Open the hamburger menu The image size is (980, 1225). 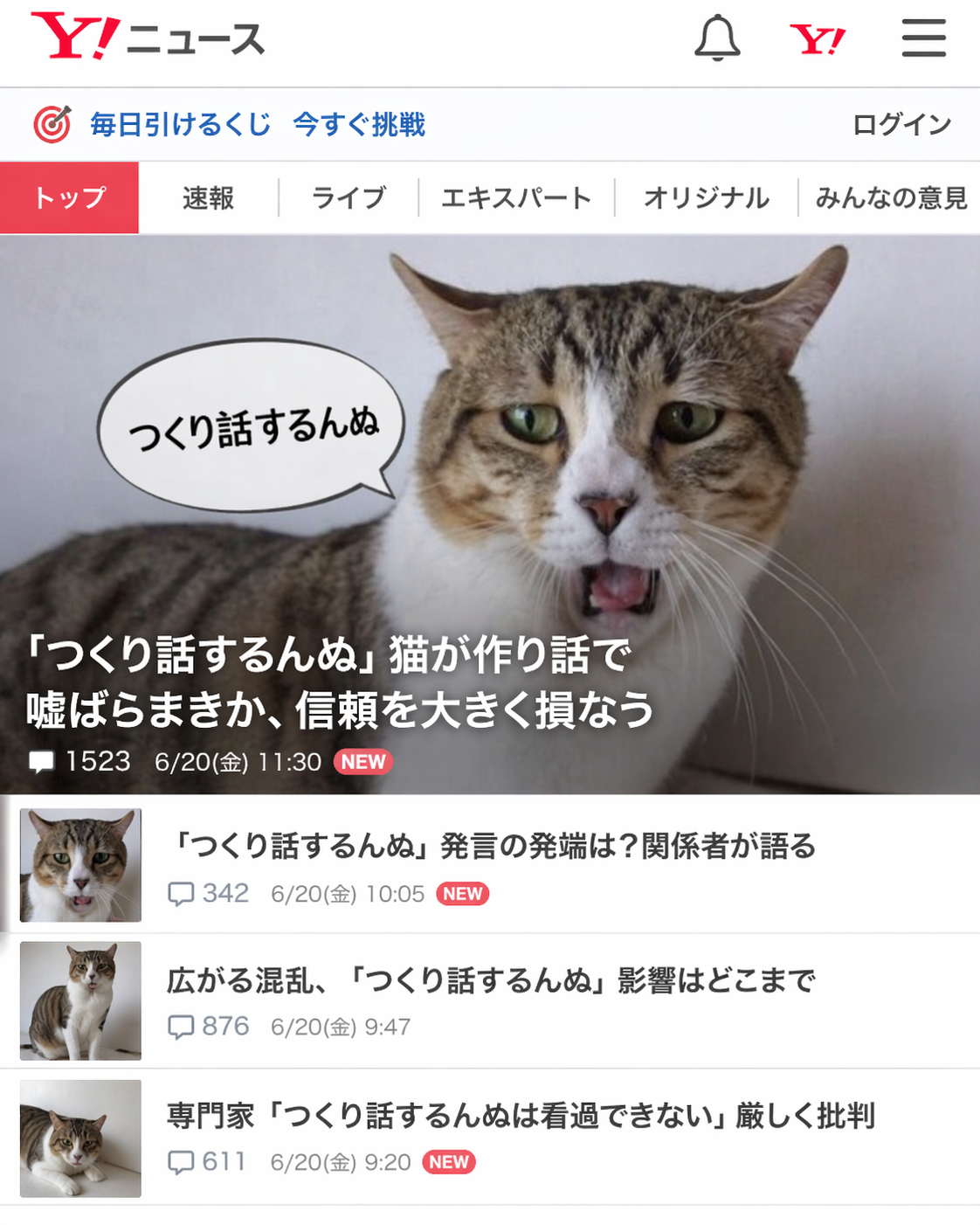[923, 38]
